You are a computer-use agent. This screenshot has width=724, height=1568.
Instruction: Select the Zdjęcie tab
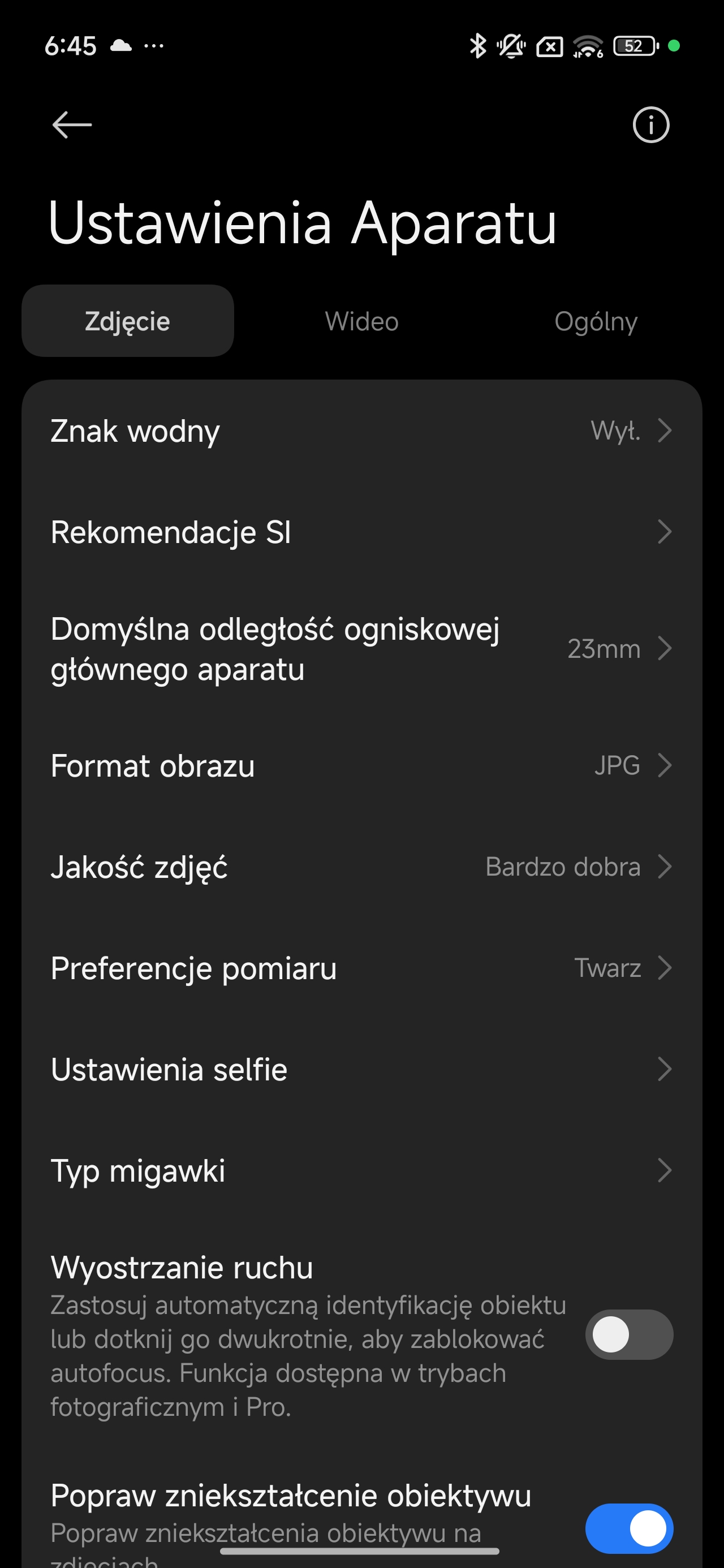[x=128, y=321]
